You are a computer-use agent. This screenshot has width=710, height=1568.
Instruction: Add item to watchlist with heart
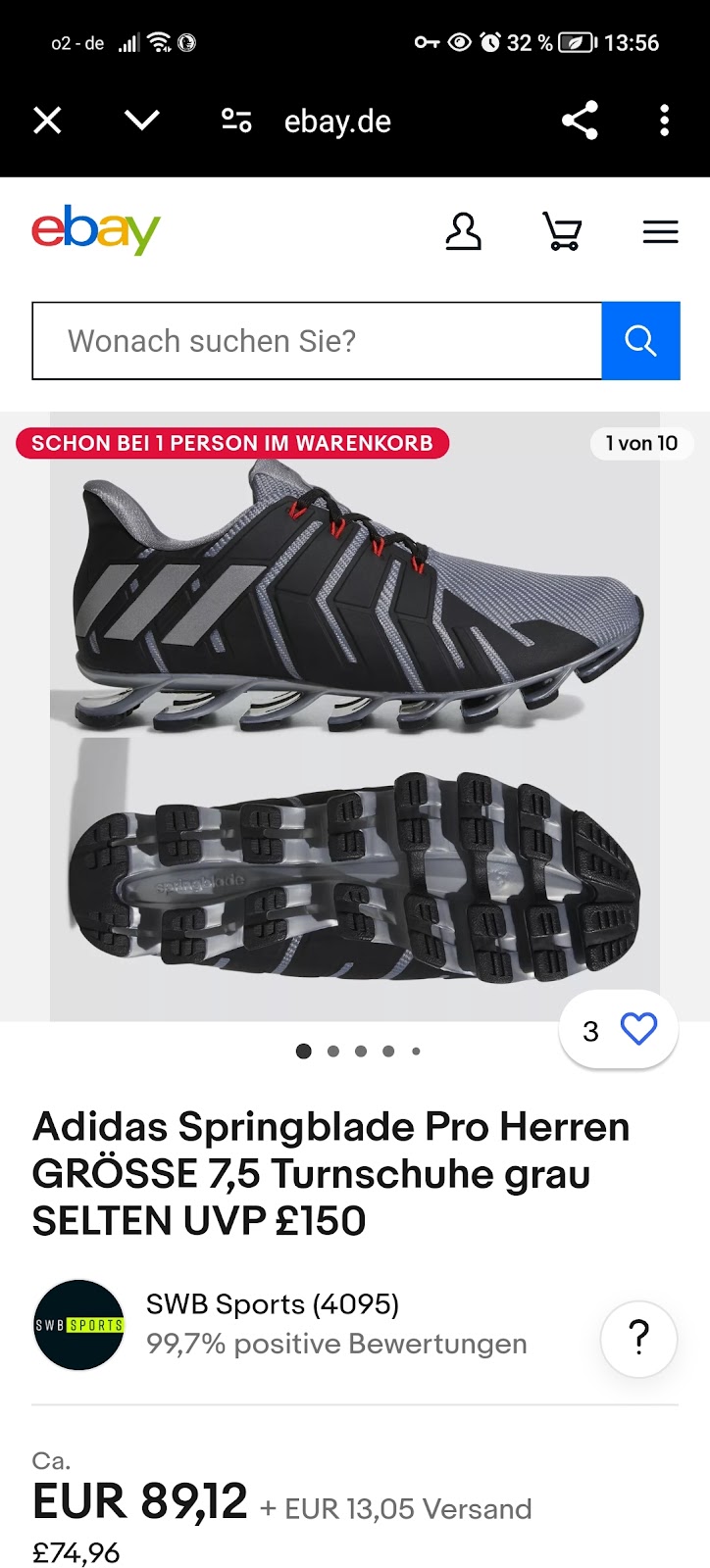[x=638, y=1029]
